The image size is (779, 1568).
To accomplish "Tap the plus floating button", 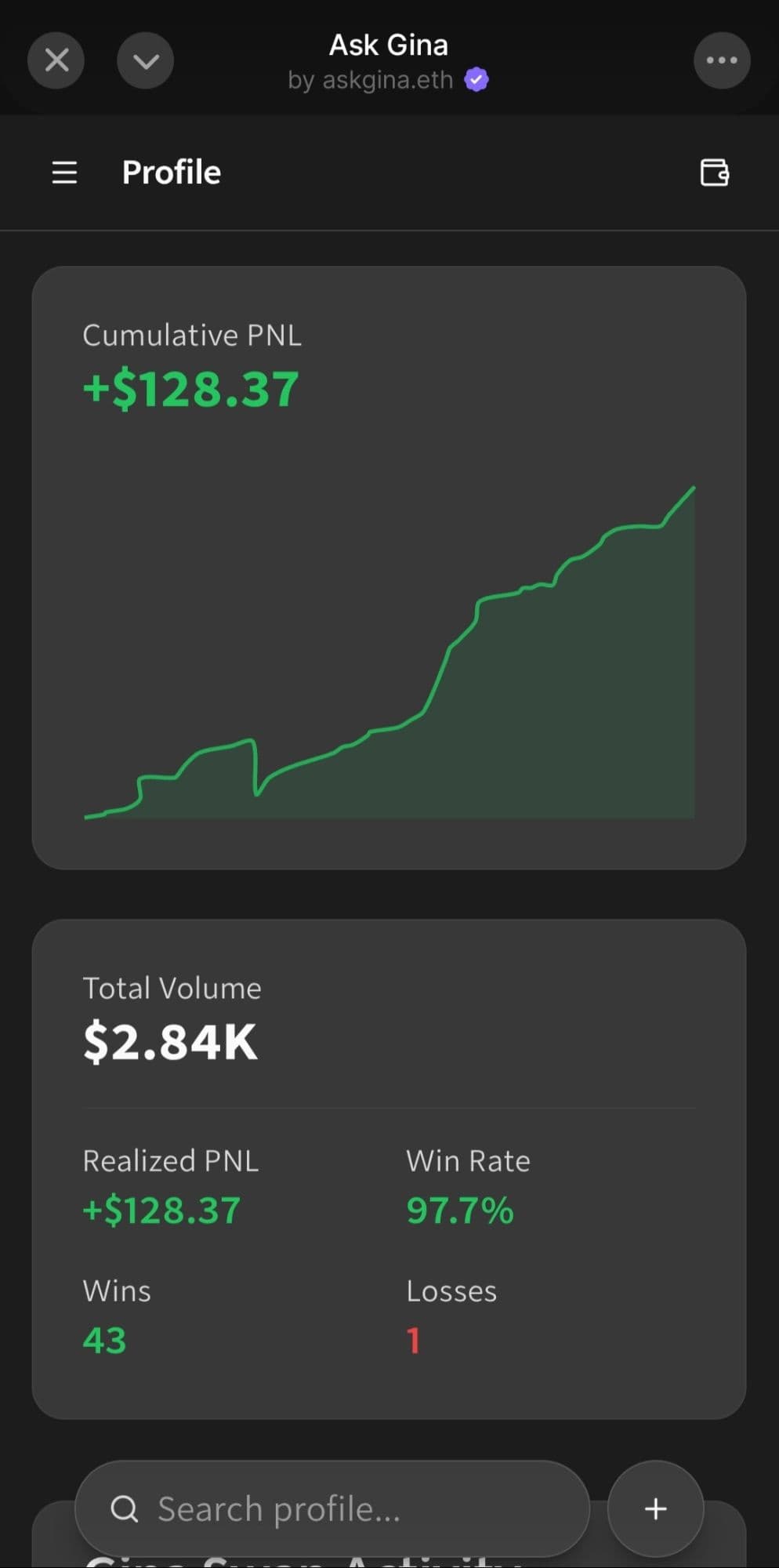I will pyautogui.click(x=655, y=1508).
